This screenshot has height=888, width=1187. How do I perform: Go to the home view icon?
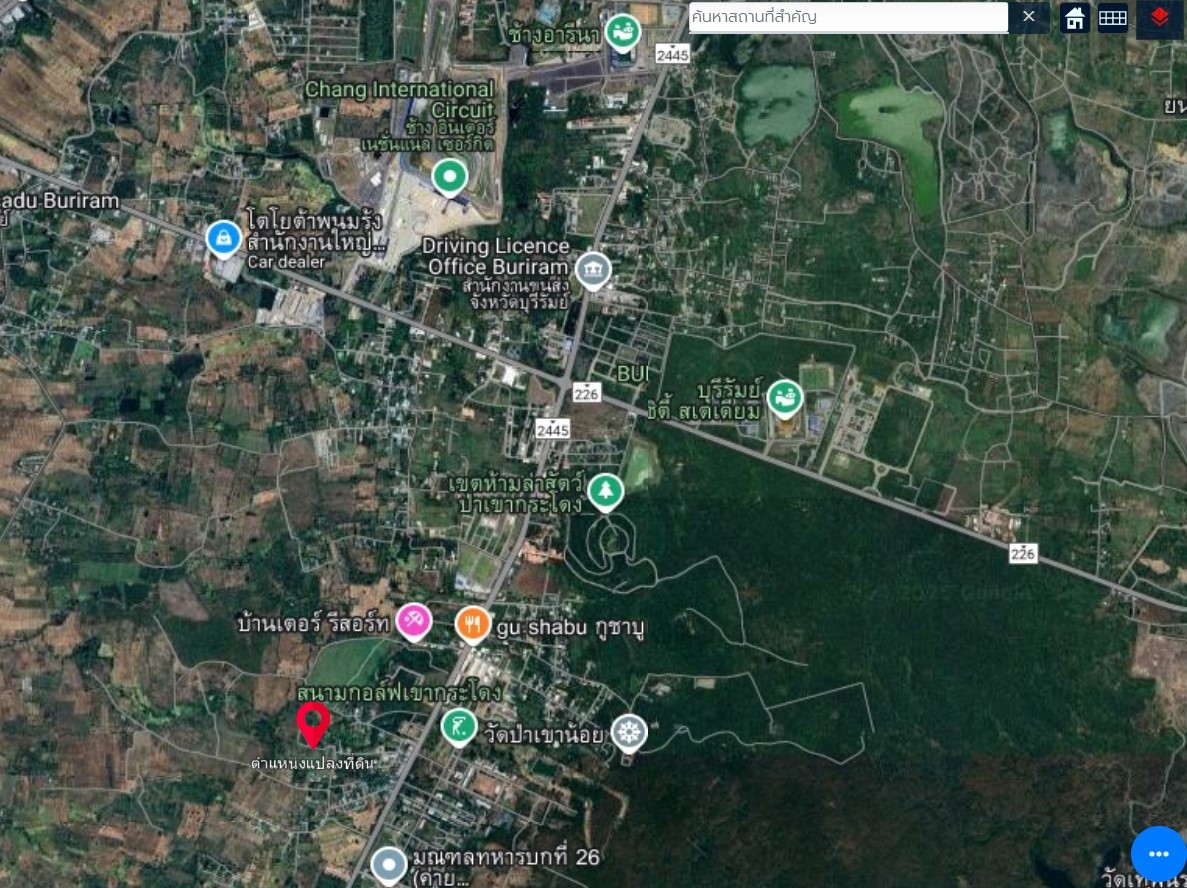click(x=1075, y=18)
